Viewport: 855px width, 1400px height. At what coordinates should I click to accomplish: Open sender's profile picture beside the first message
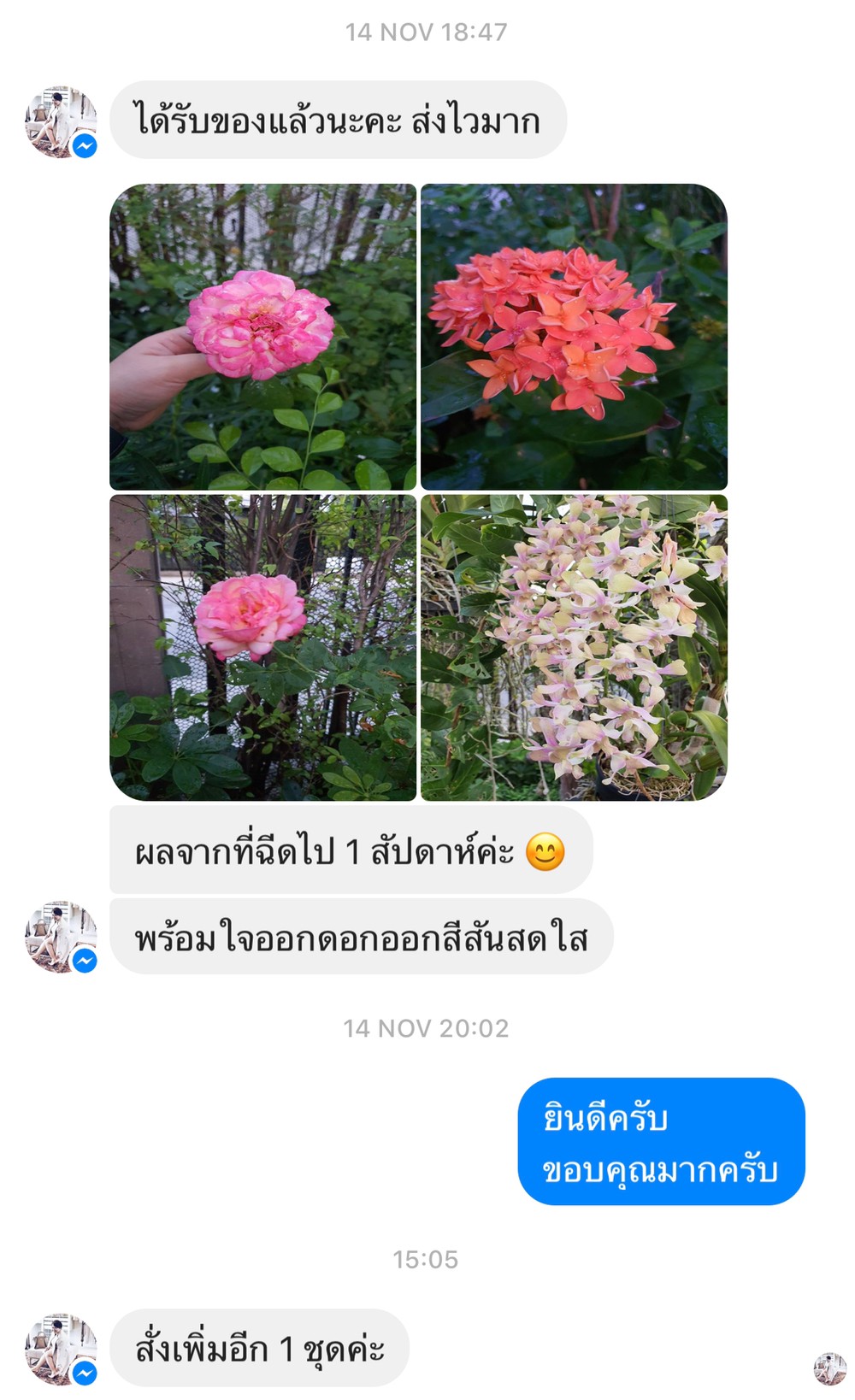coord(61,121)
